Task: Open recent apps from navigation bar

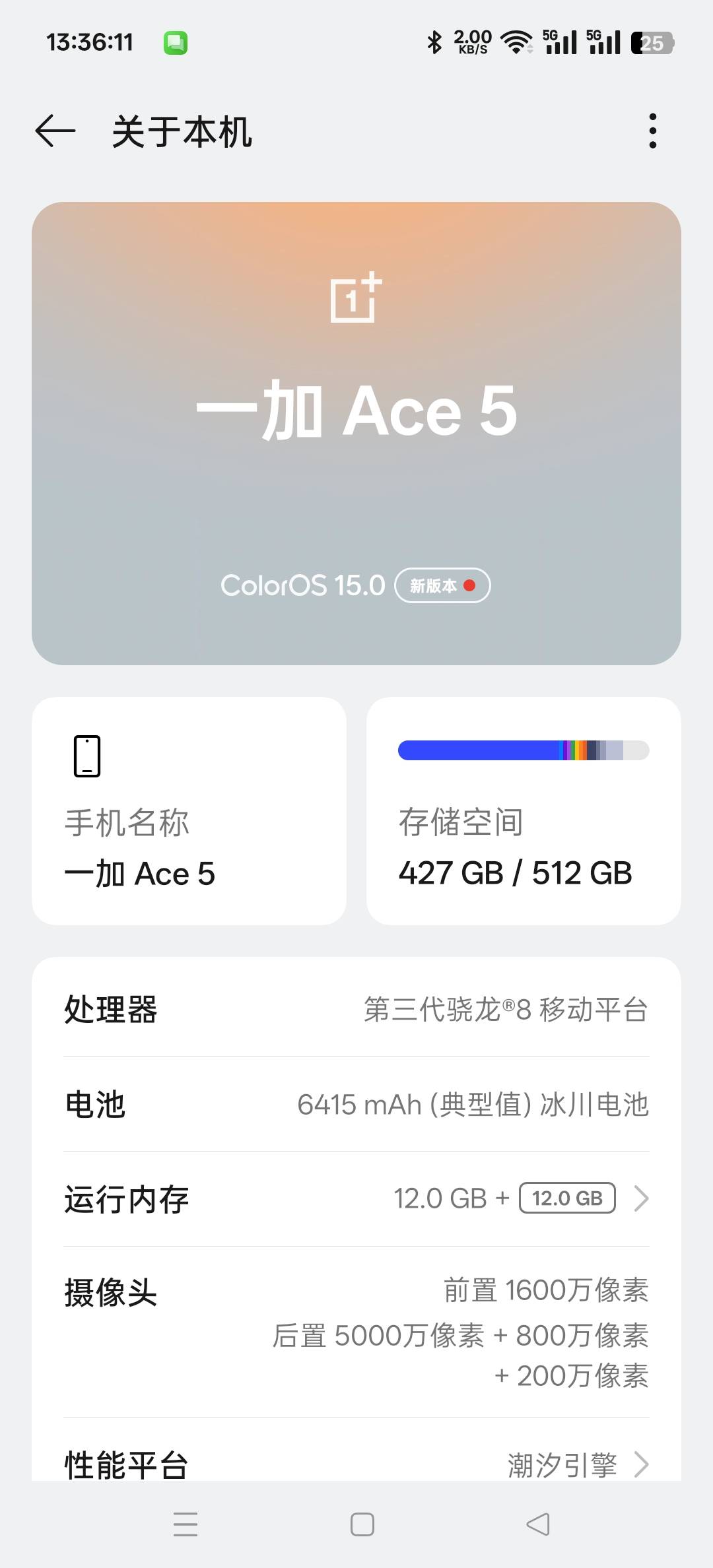Action: pyautogui.click(x=186, y=1524)
